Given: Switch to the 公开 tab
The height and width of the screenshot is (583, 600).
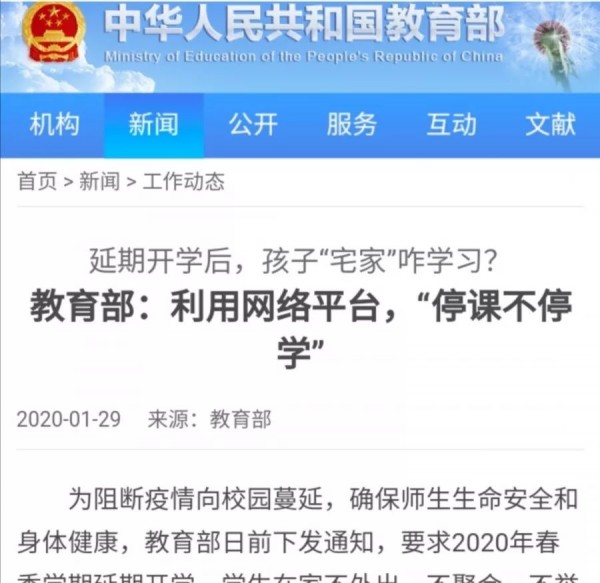Looking at the screenshot, I should [252, 125].
